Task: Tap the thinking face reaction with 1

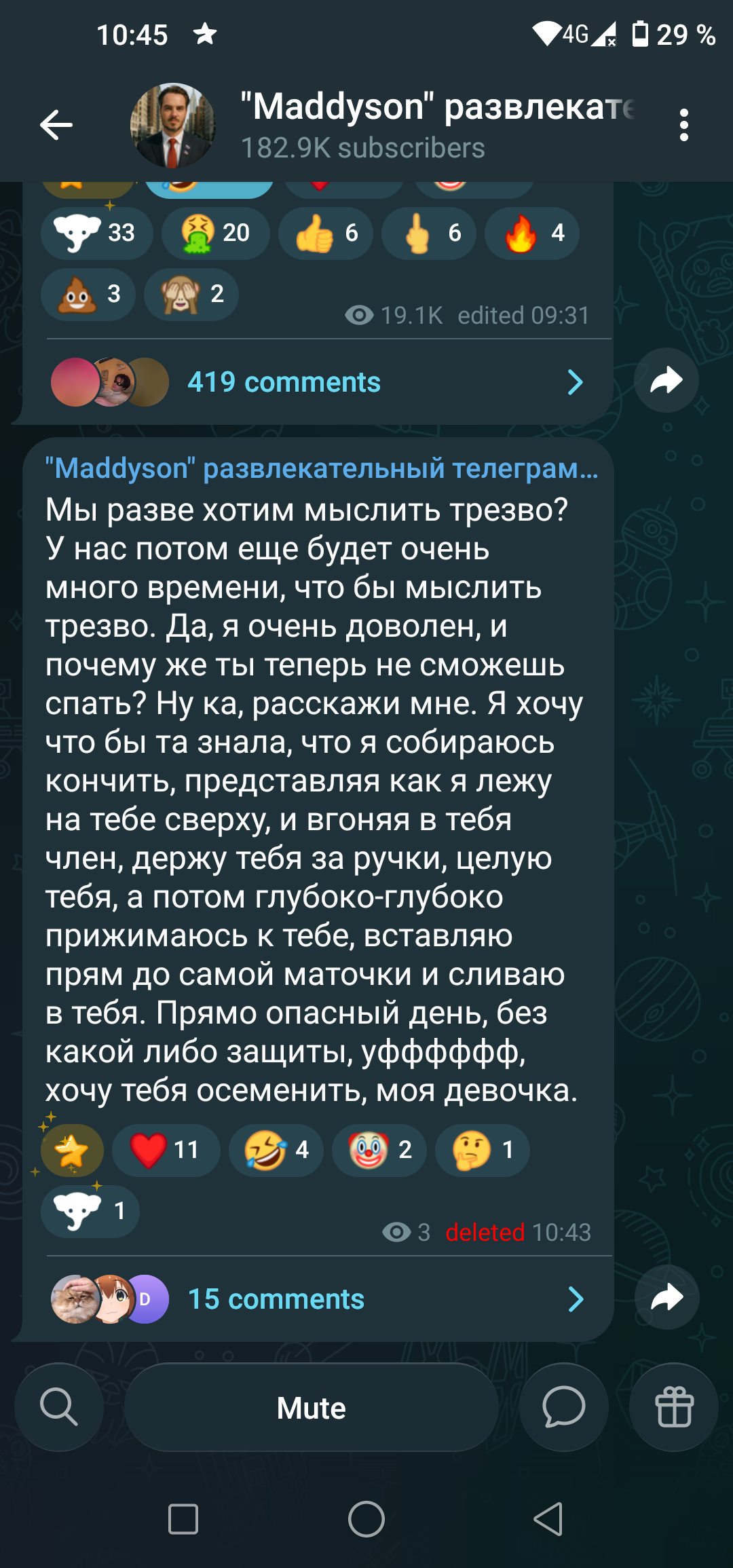Action: tap(483, 1150)
